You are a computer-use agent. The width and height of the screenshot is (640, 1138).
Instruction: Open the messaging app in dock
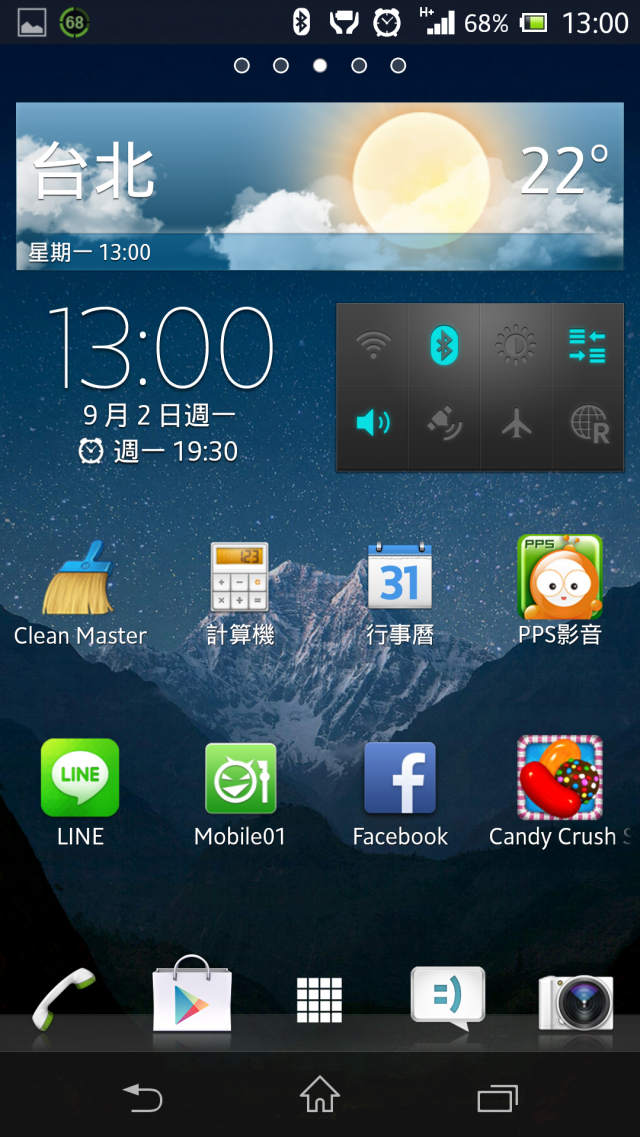(x=448, y=999)
